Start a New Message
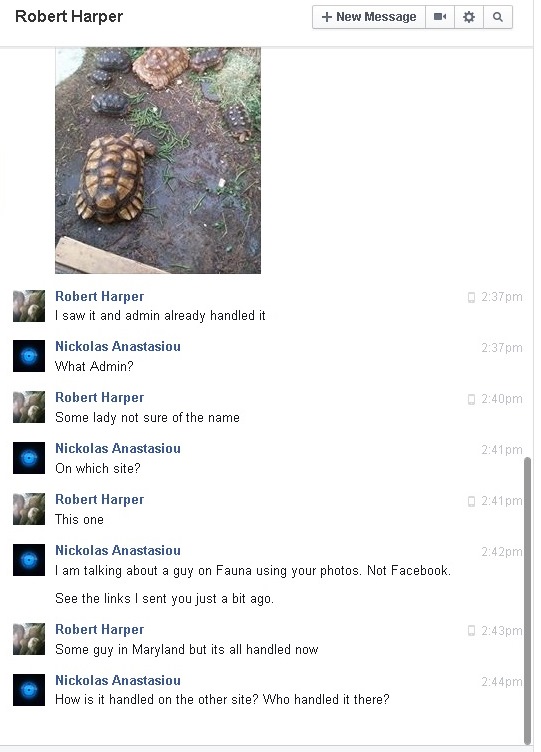 (x=369, y=17)
